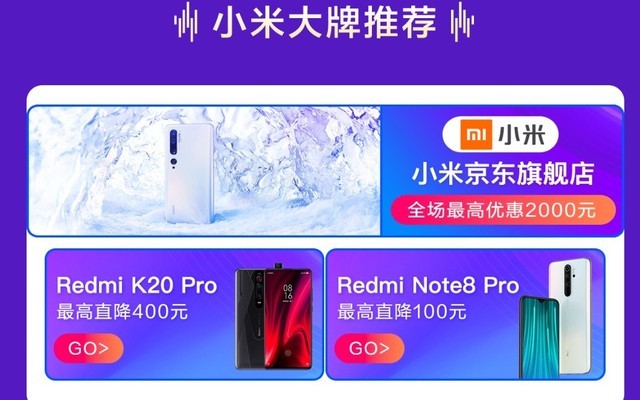640x400 pixels.
Task: Tap GO on the Redmi Note8 Pro card
Action: point(370,349)
